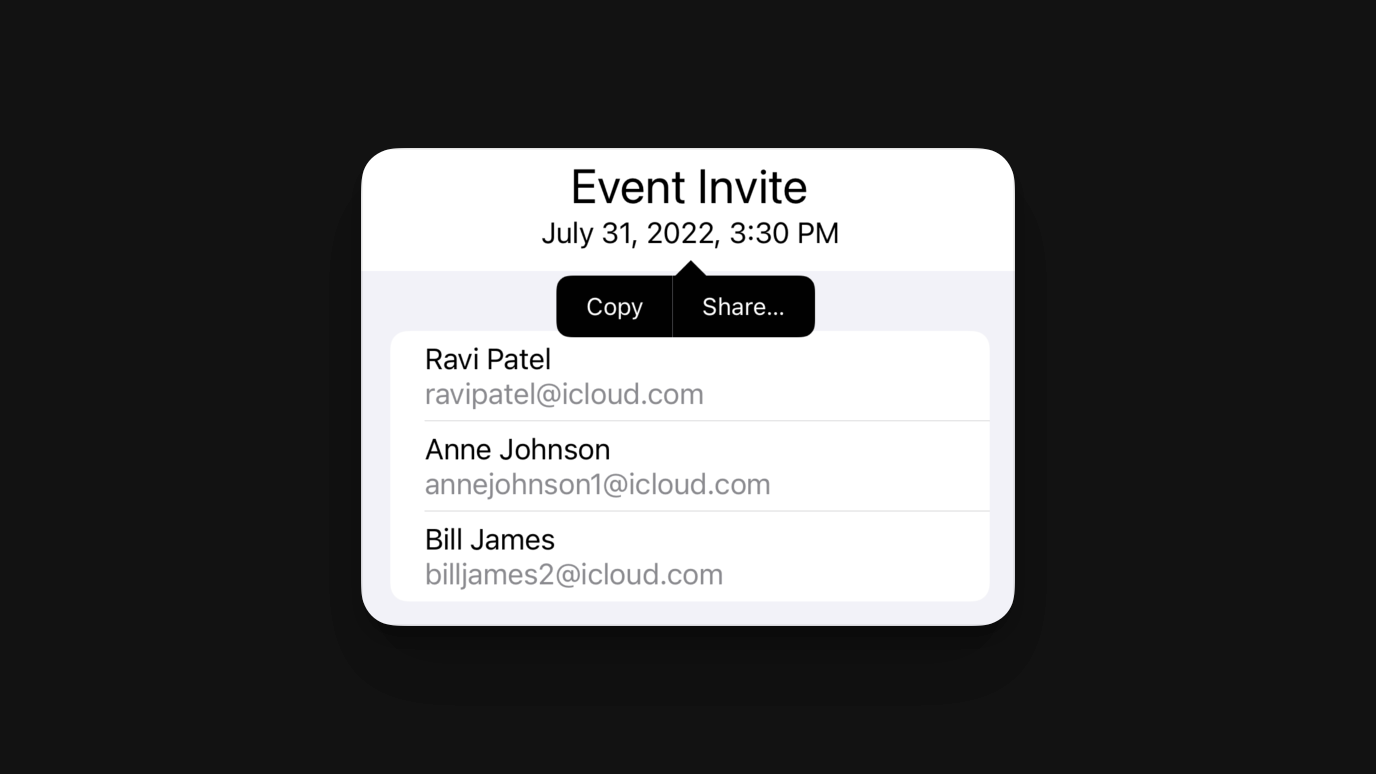Tap the Bill James row
Screen dimensions: 1376x774
[x=689, y=556]
